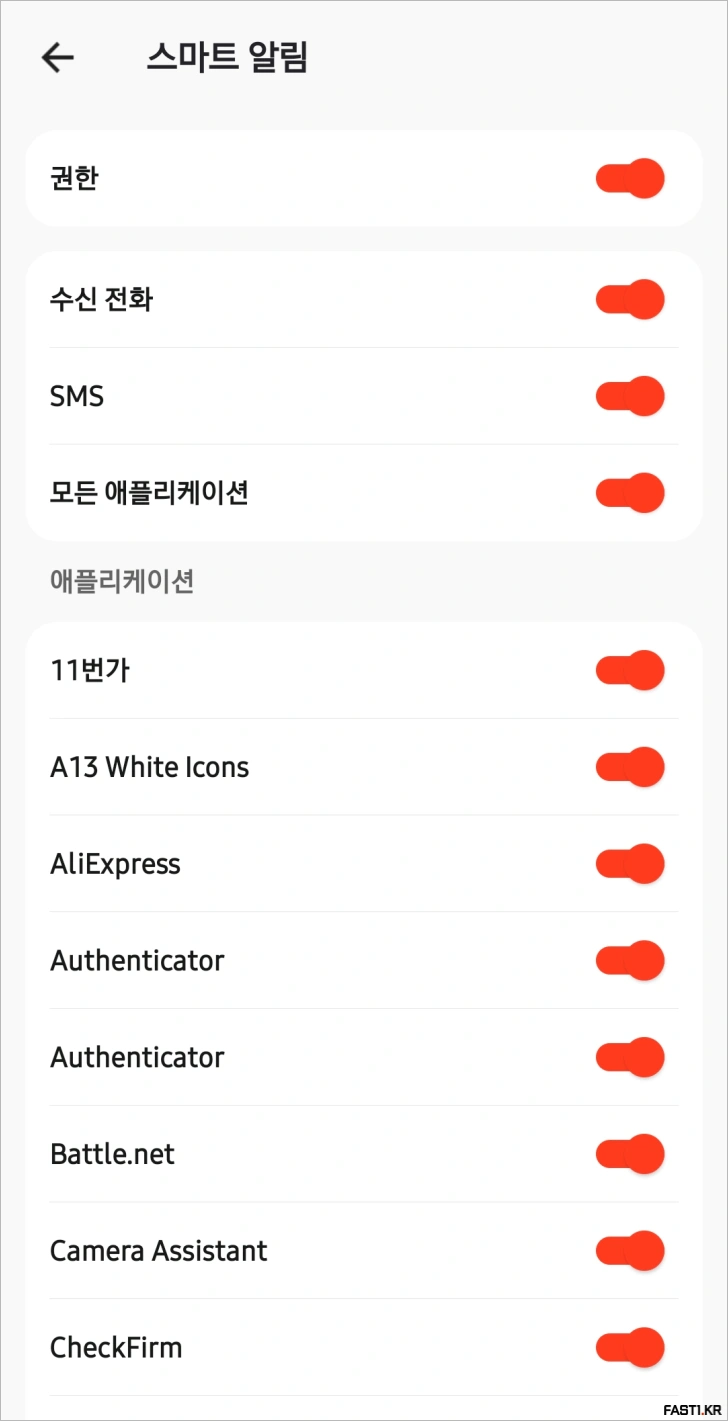The height and width of the screenshot is (1421, 728).
Task: Disable SMS notifications toggle
Action: (x=629, y=395)
